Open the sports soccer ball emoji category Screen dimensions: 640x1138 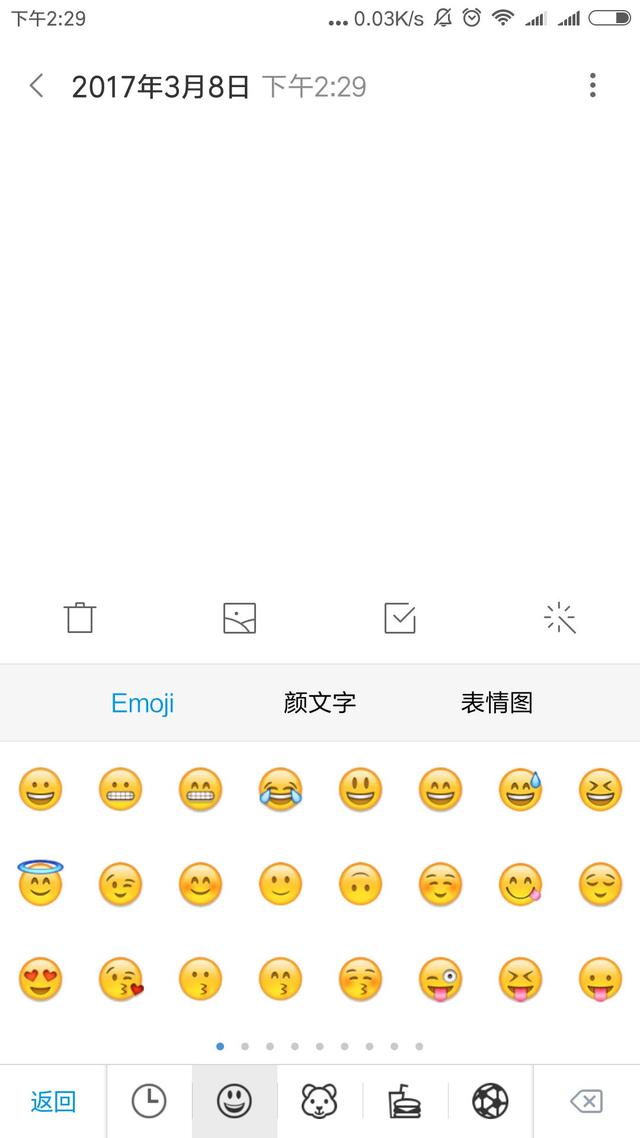pyautogui.click(x=491, y=1101)
